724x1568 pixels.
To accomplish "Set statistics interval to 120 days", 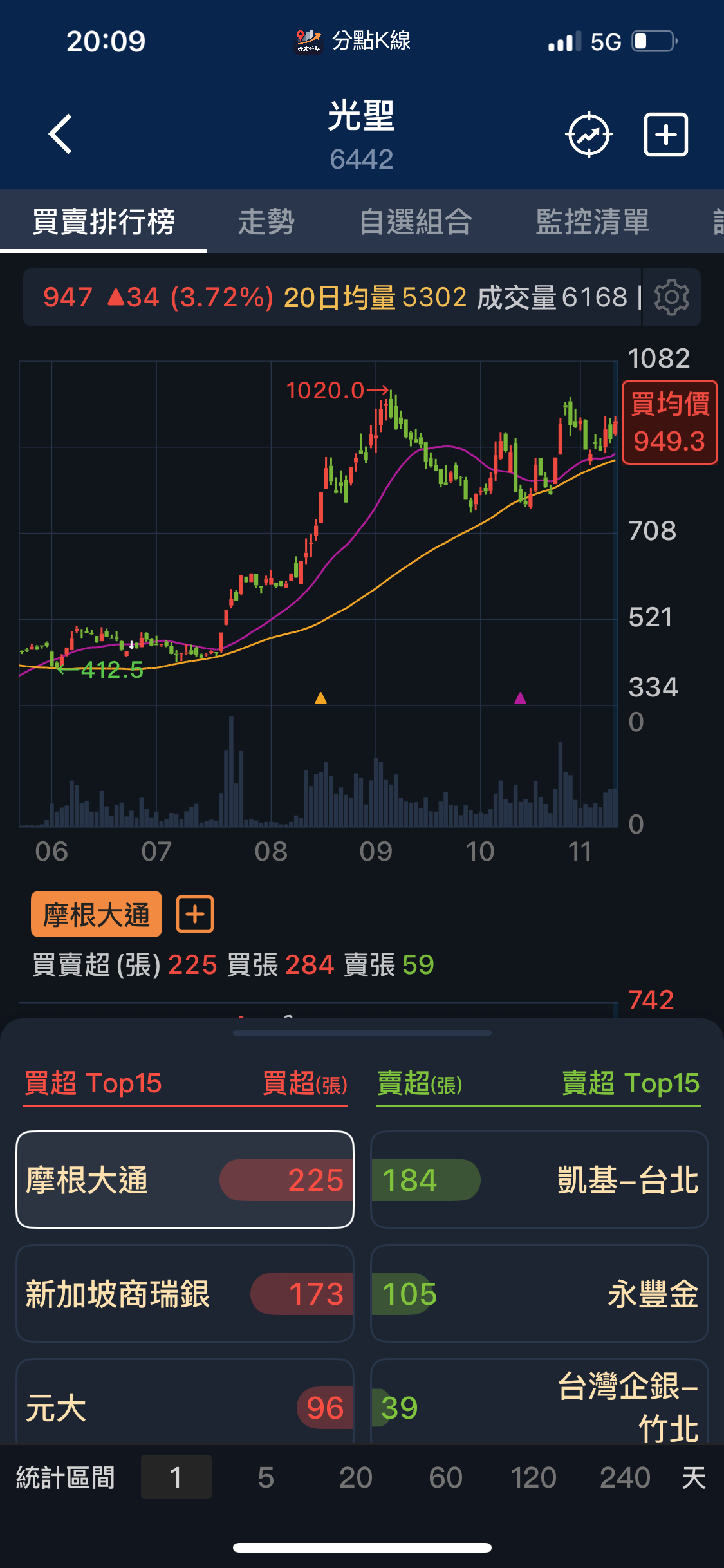I will 534,1477.
